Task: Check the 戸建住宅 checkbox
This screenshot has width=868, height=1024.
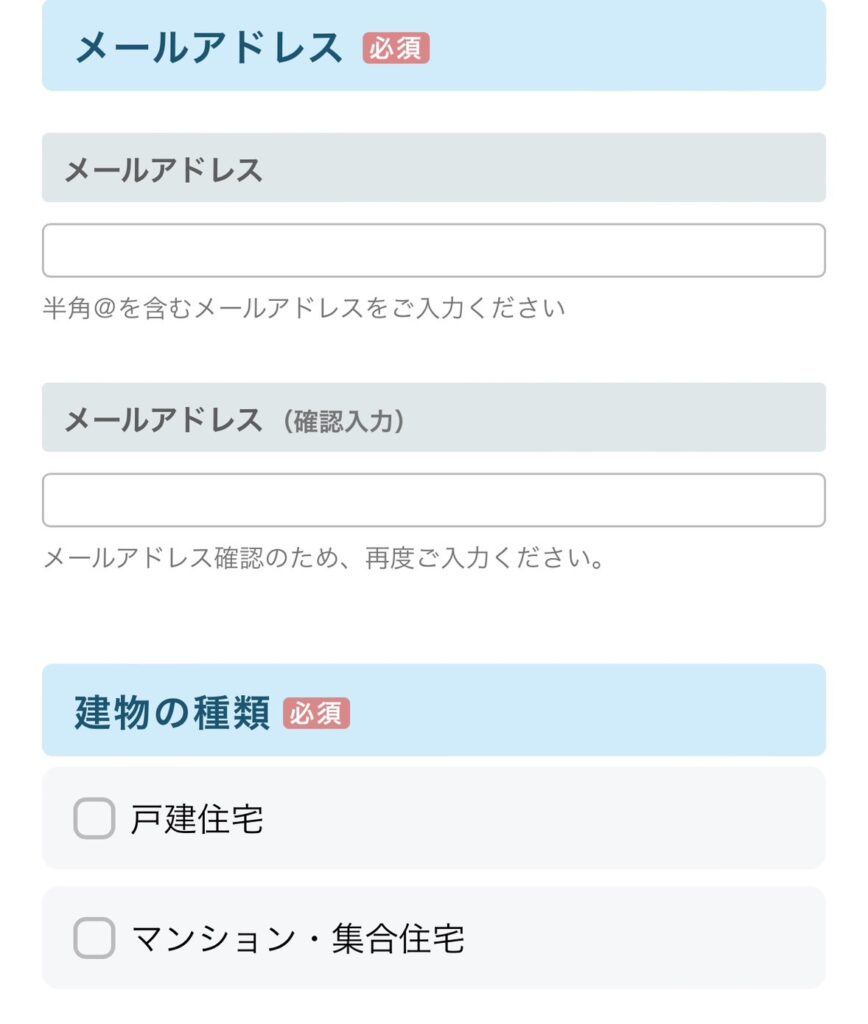Action: [93, 818]
